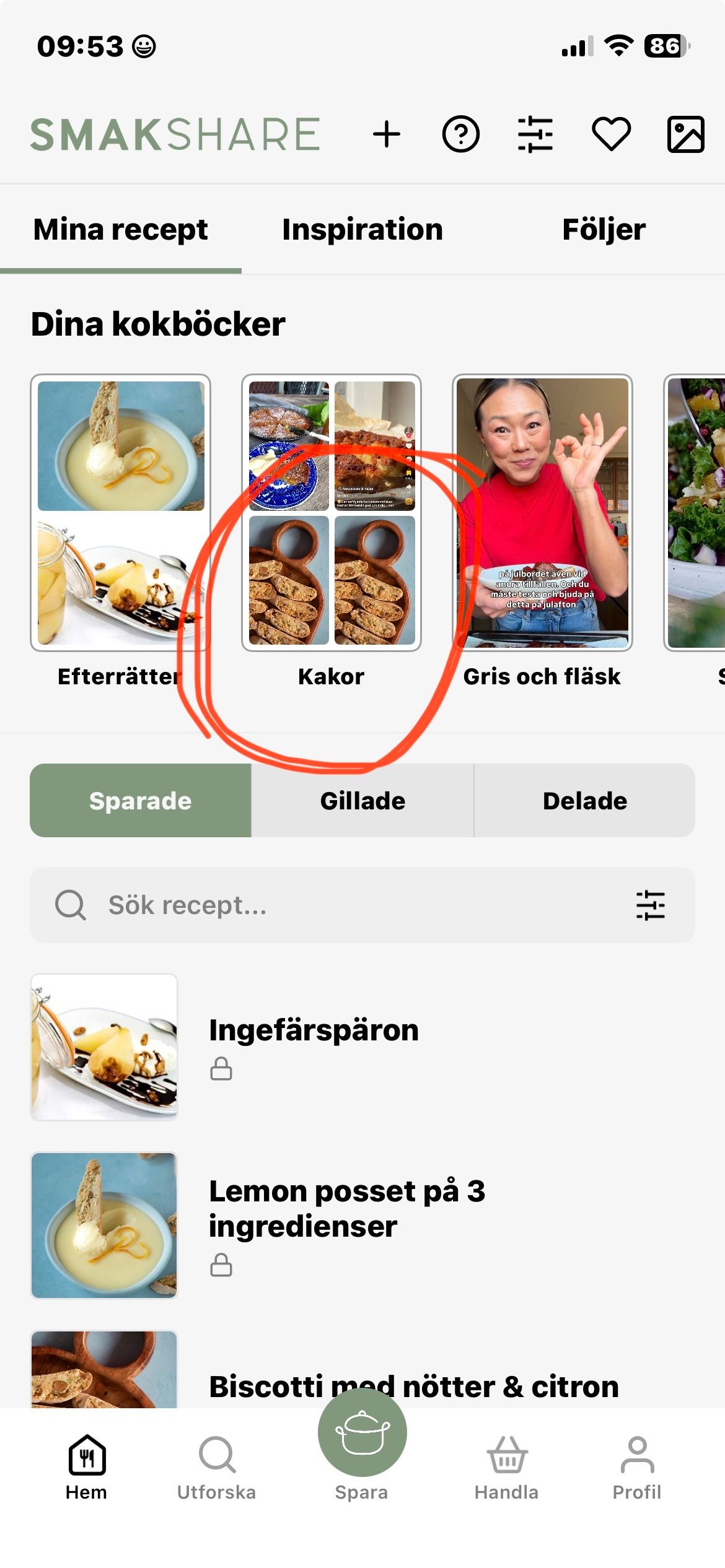This screenshot has width=725, height=1568.
Task: Select the Delade segment
Action: pyautogui.click(x=584, y=801)
